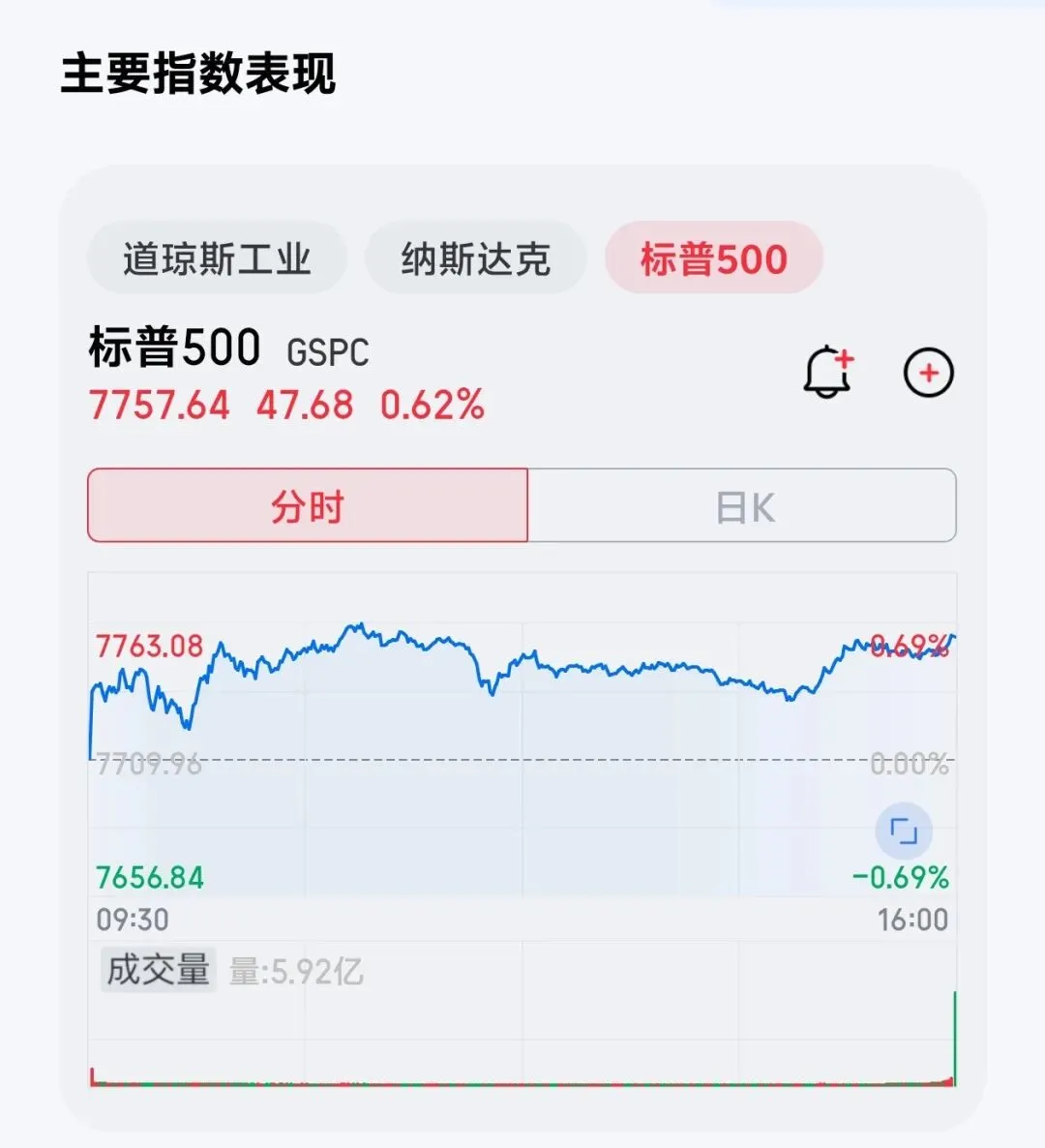1045x1148 pixels.
Task: Switch to the 日K daily candlestick chart
Action: [x=742, y=506]
